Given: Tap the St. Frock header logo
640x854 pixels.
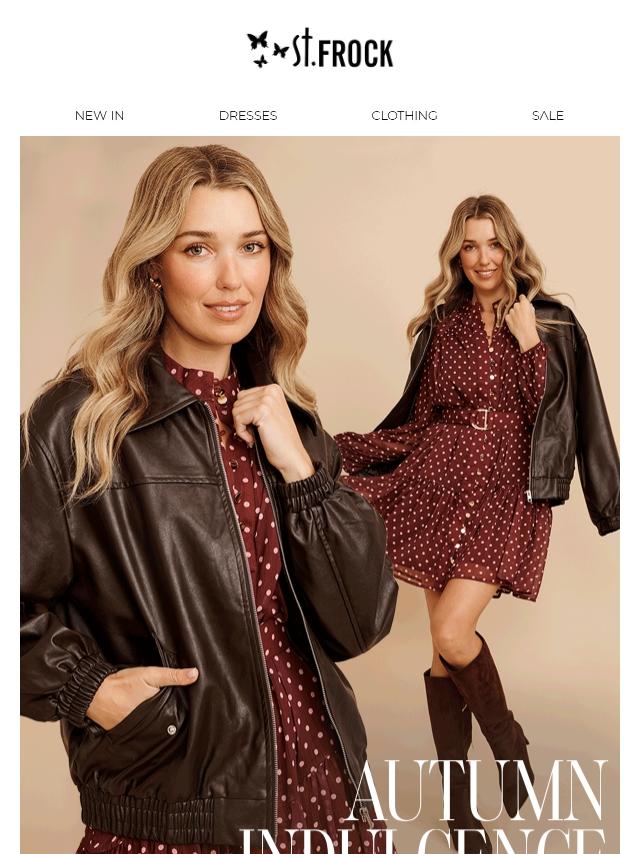Looking at the screenshot, I should (320, 49).
